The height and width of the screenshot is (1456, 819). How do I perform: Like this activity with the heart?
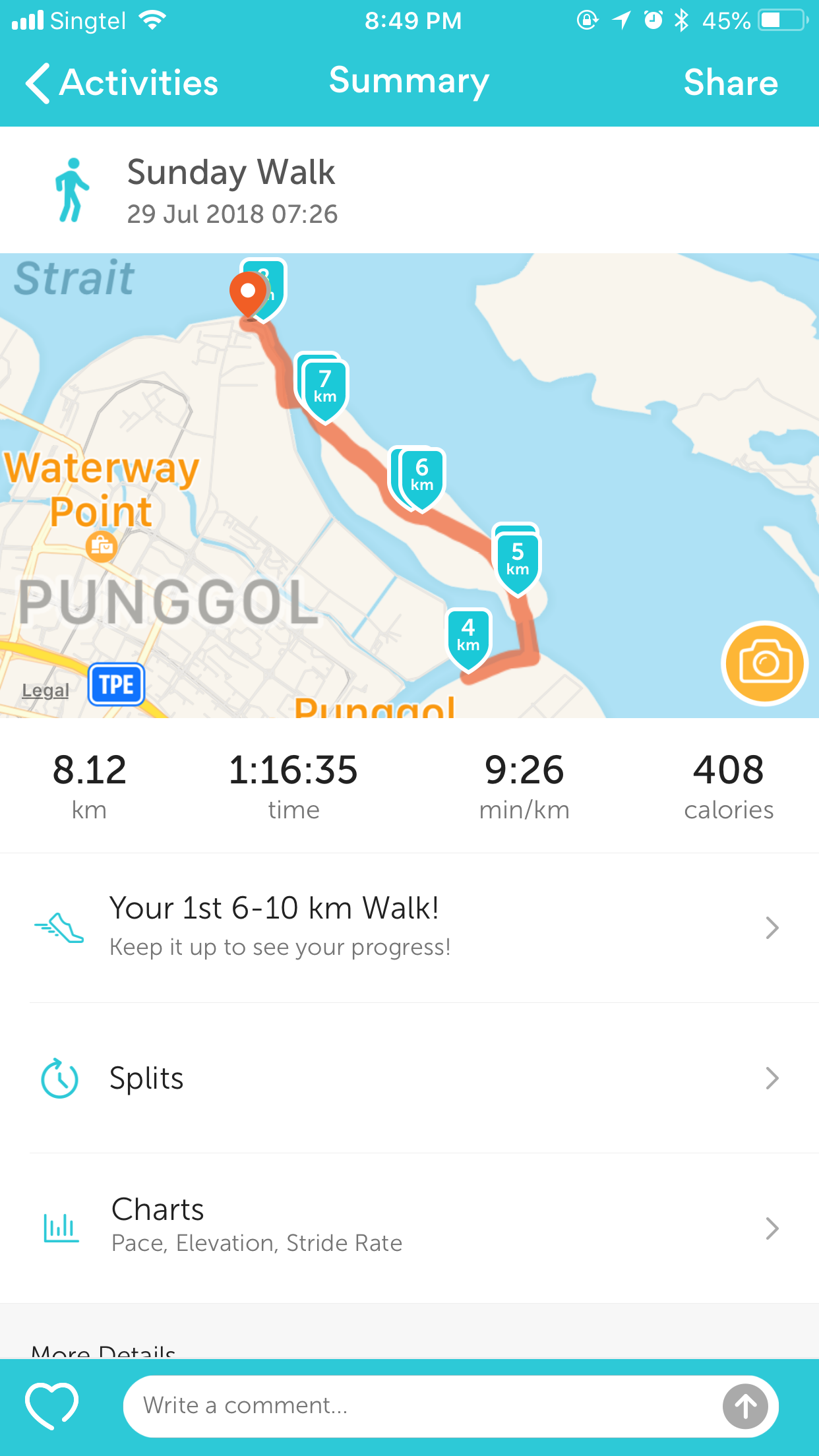tap(51, 1406)
